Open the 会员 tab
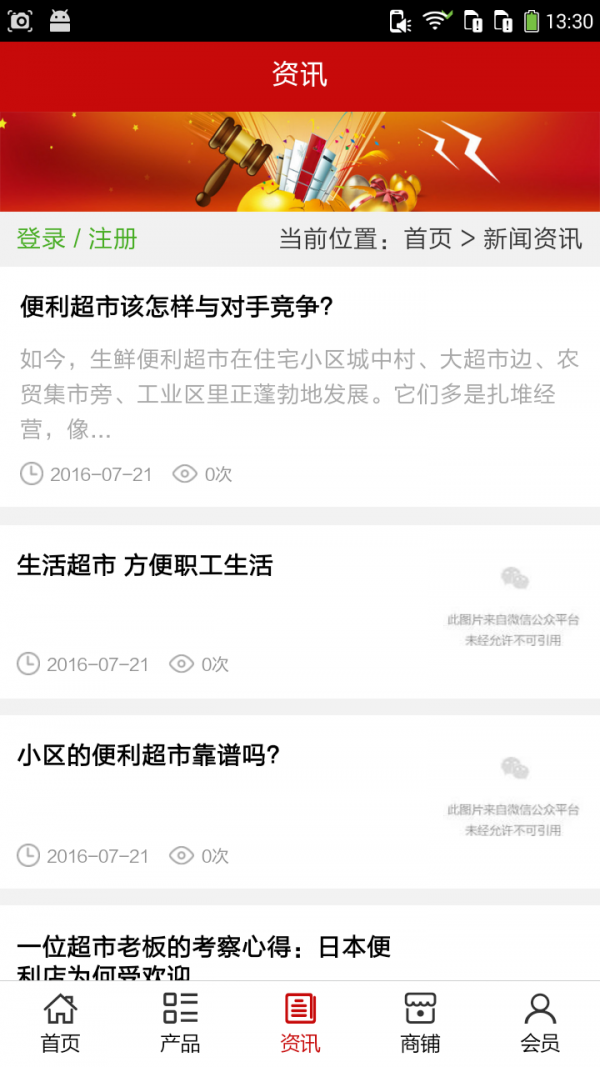Viewport: 600px width, 1067px height. tap(540, 1023)
